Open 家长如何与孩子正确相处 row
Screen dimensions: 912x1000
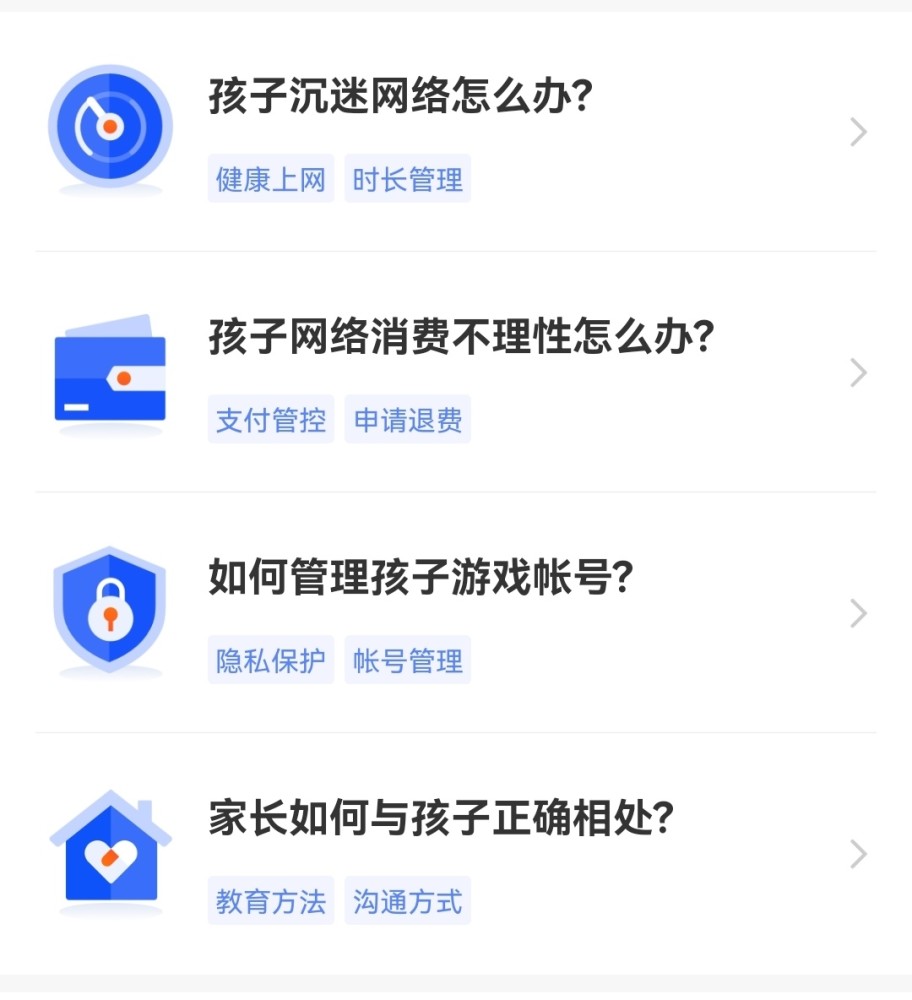click(x=441, y=819)
